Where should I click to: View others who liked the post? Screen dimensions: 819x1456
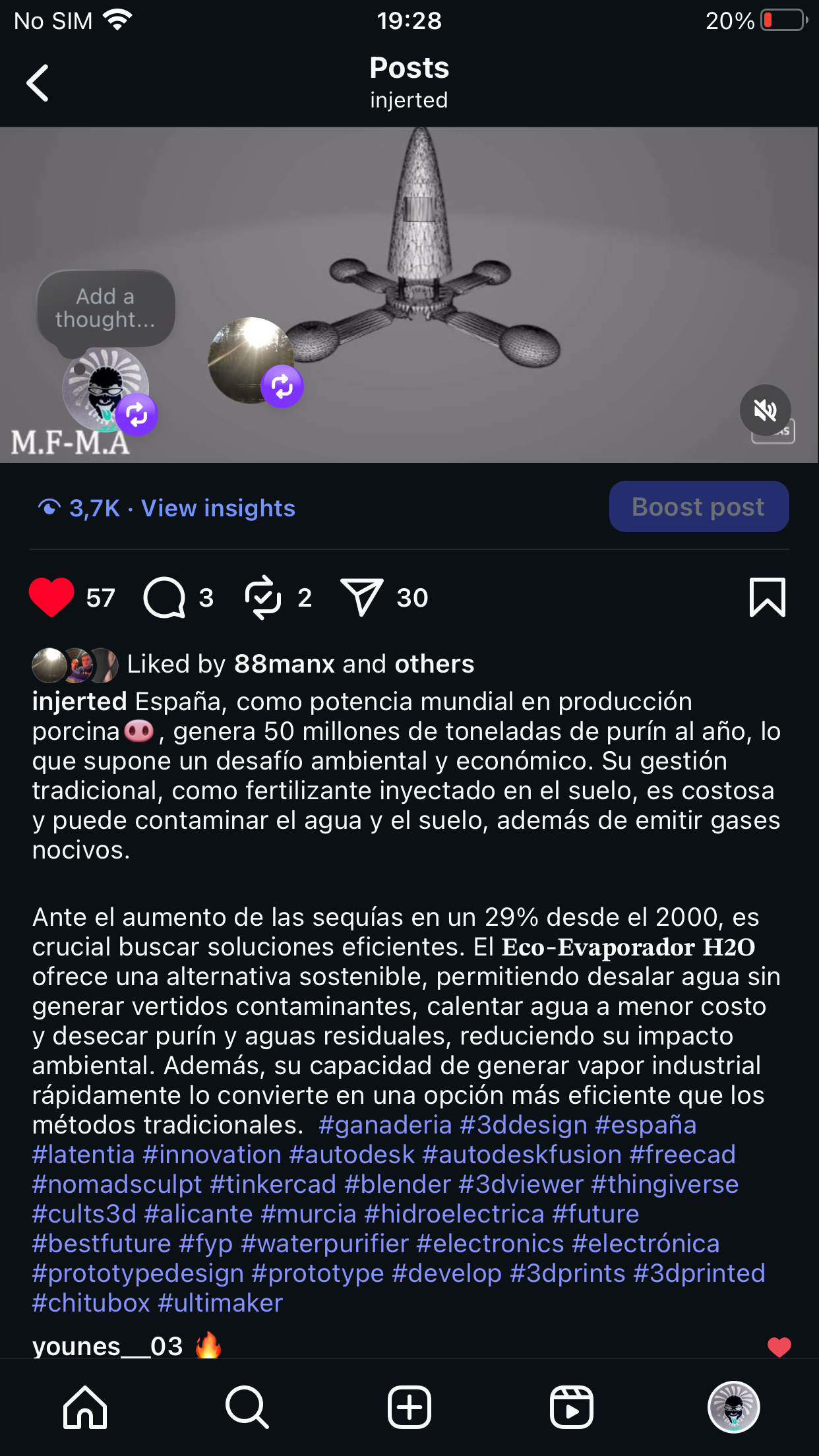pyautogui.click(x=434, y=664)
